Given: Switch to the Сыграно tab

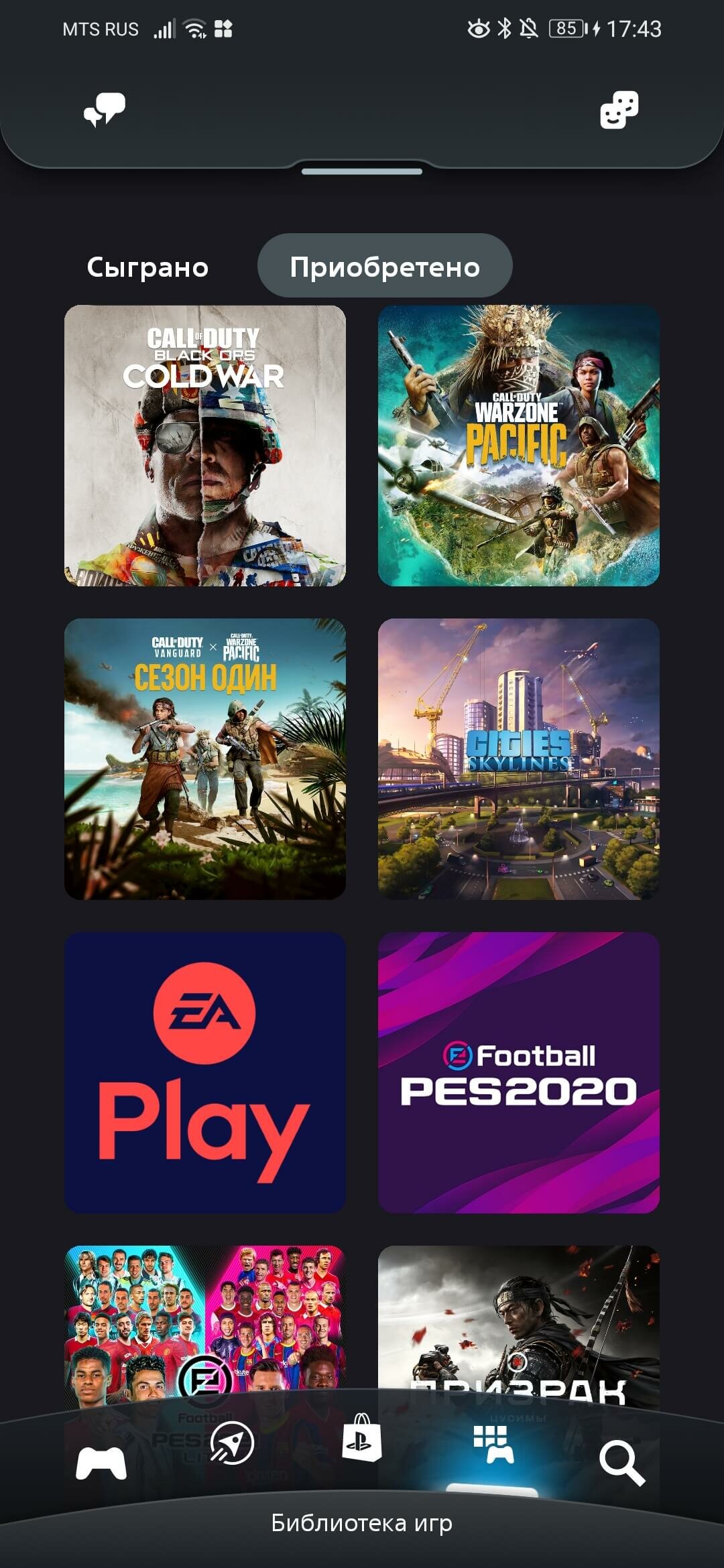Looking at the screenshot, I should tap(147, 267).
